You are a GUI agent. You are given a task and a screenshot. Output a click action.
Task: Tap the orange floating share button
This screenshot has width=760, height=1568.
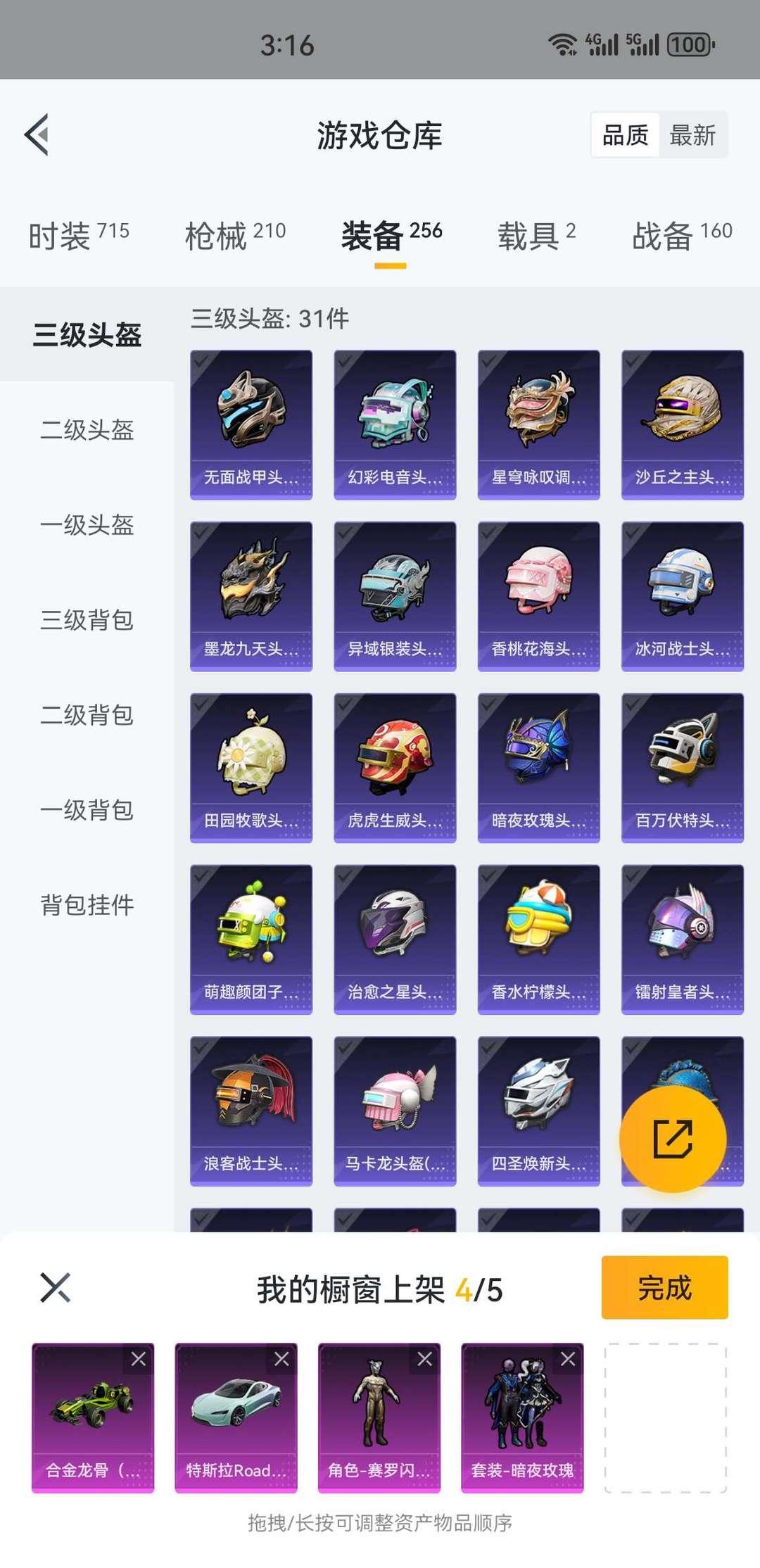(x=673, y=1139)
